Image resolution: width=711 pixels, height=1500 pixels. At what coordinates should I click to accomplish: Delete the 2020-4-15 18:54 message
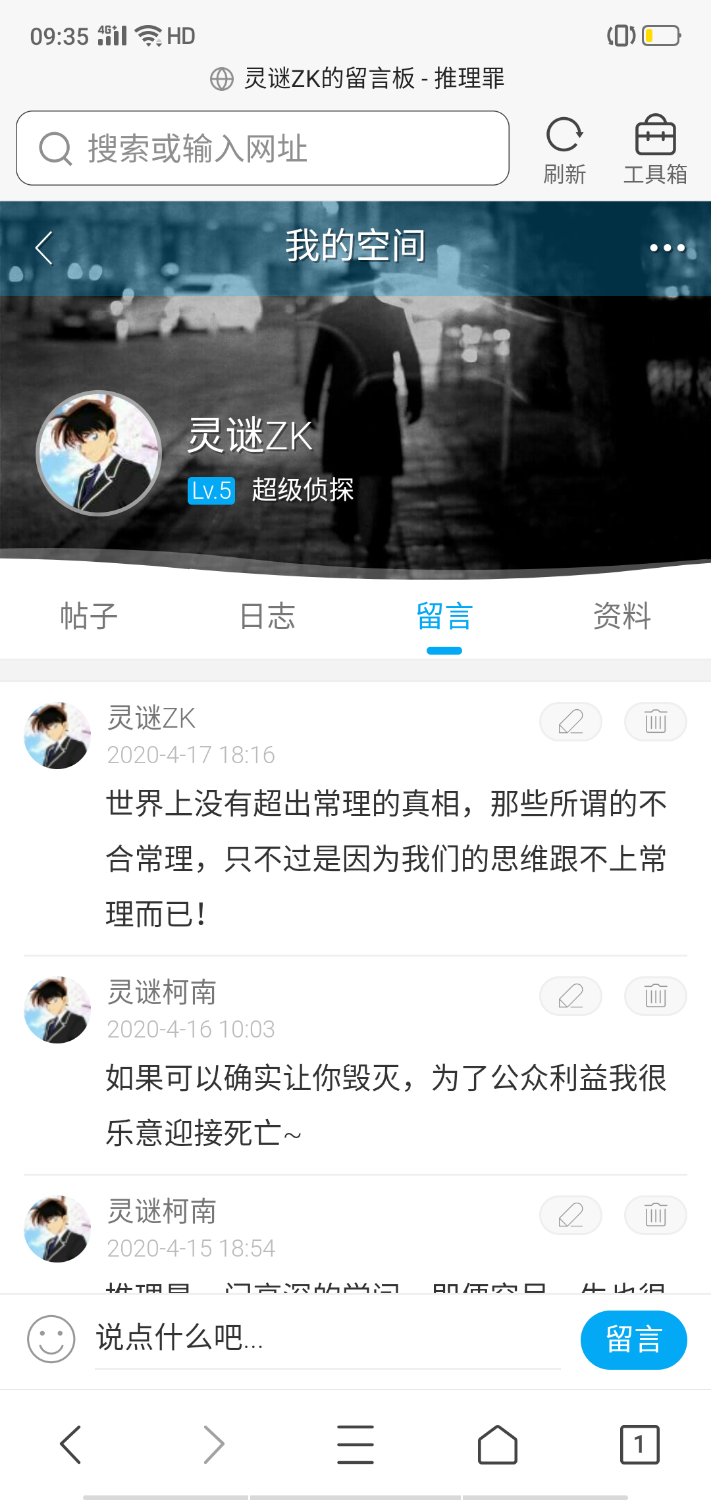pyautogui.click(x=655, y=1215)
